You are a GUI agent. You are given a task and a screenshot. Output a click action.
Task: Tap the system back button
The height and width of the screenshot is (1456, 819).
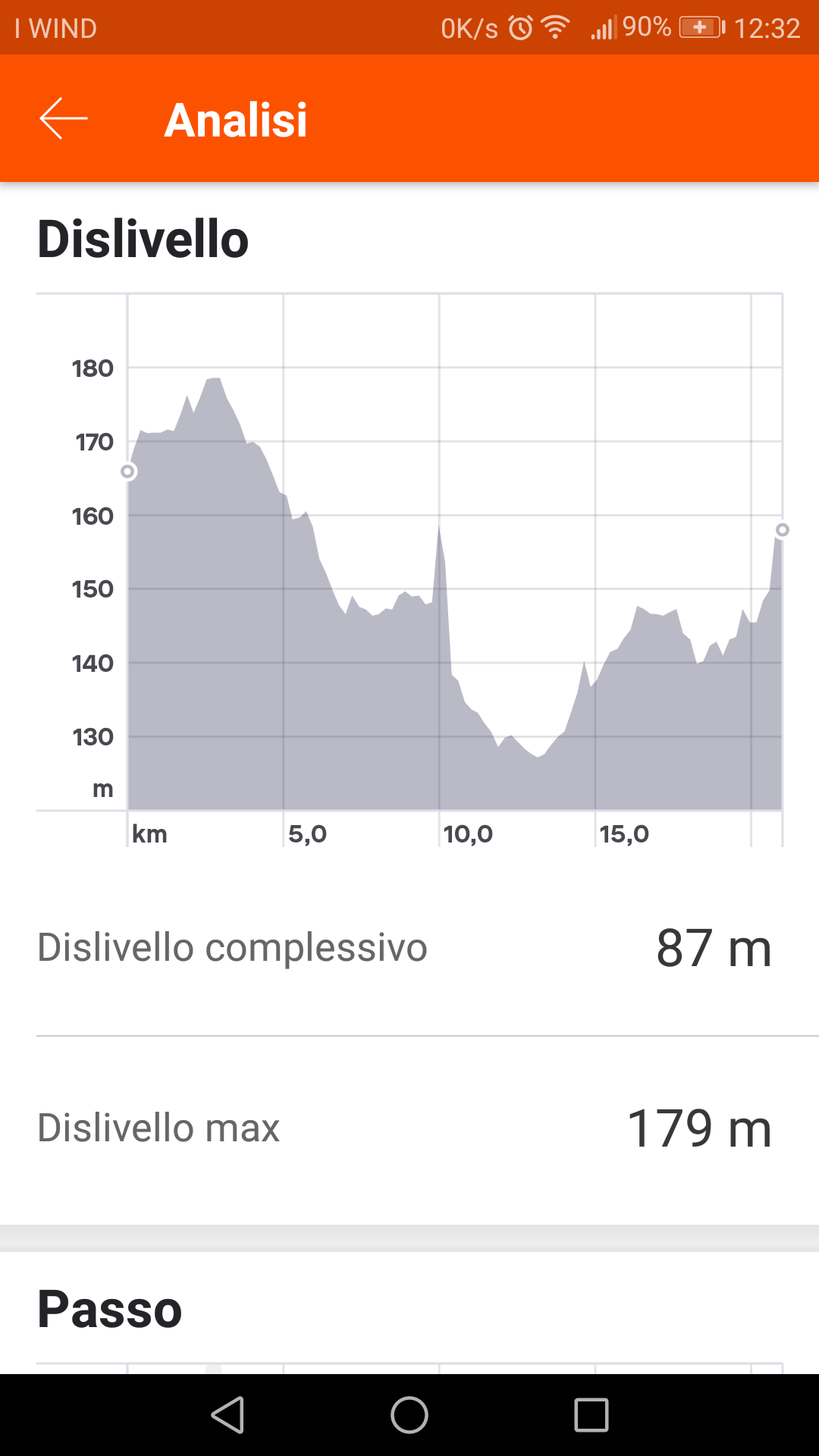click(x=227, y=1415)
